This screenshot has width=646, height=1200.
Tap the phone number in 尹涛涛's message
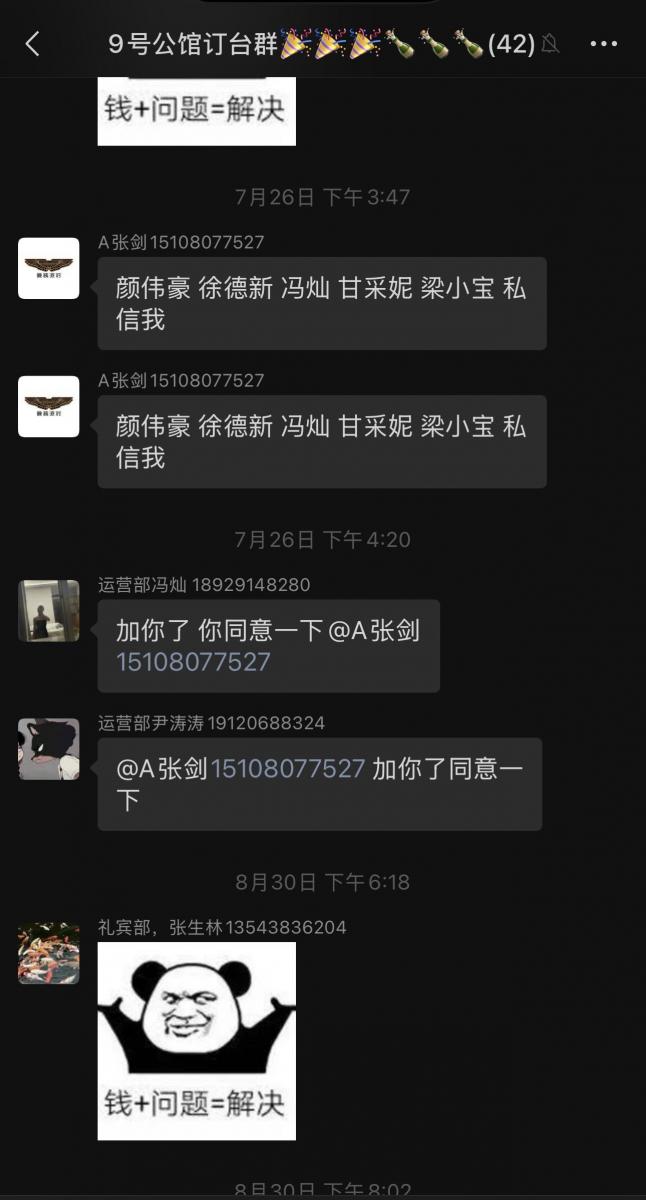(287, 769)
